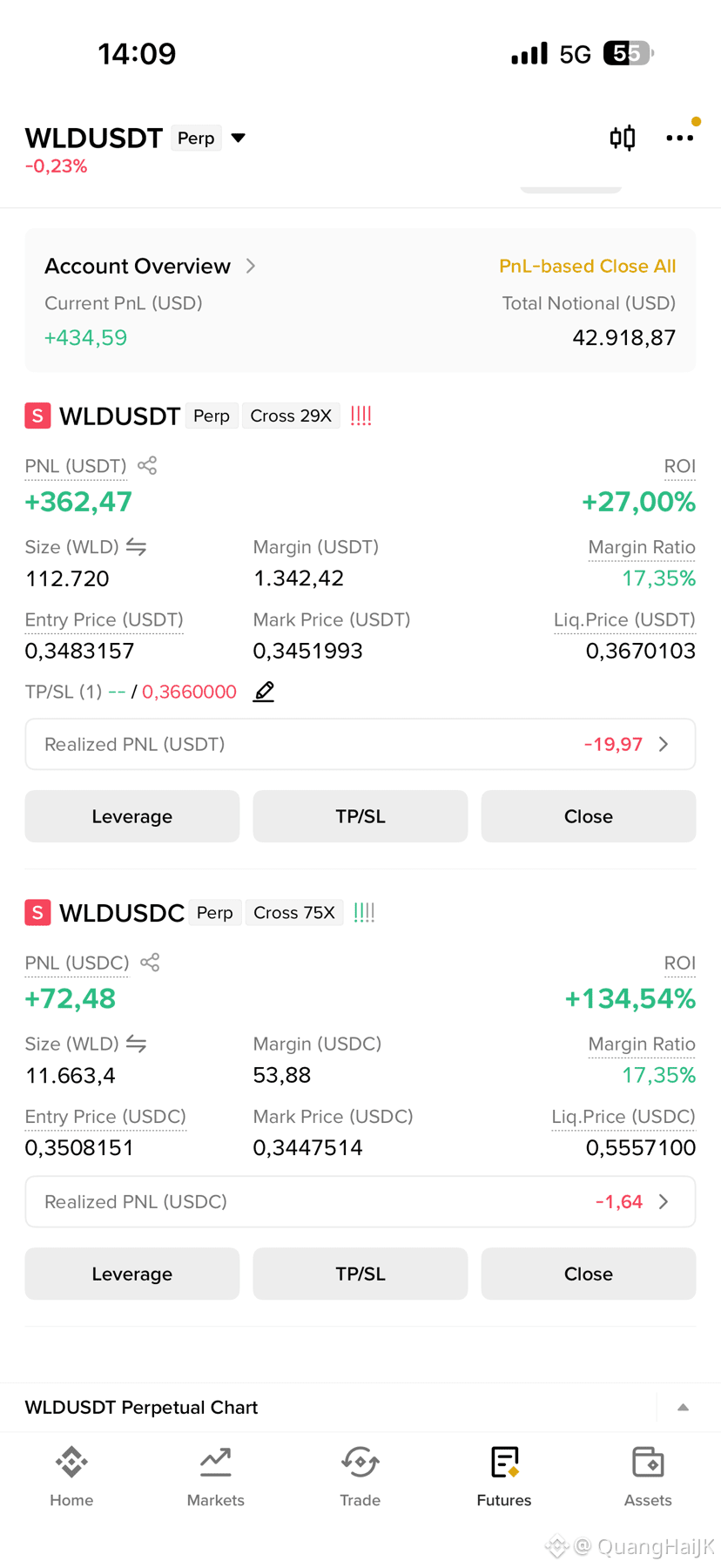Open Realized PNL (USDT) row
The width and height of the screenshot is (721, 1568).
click(x=360, y=744)
